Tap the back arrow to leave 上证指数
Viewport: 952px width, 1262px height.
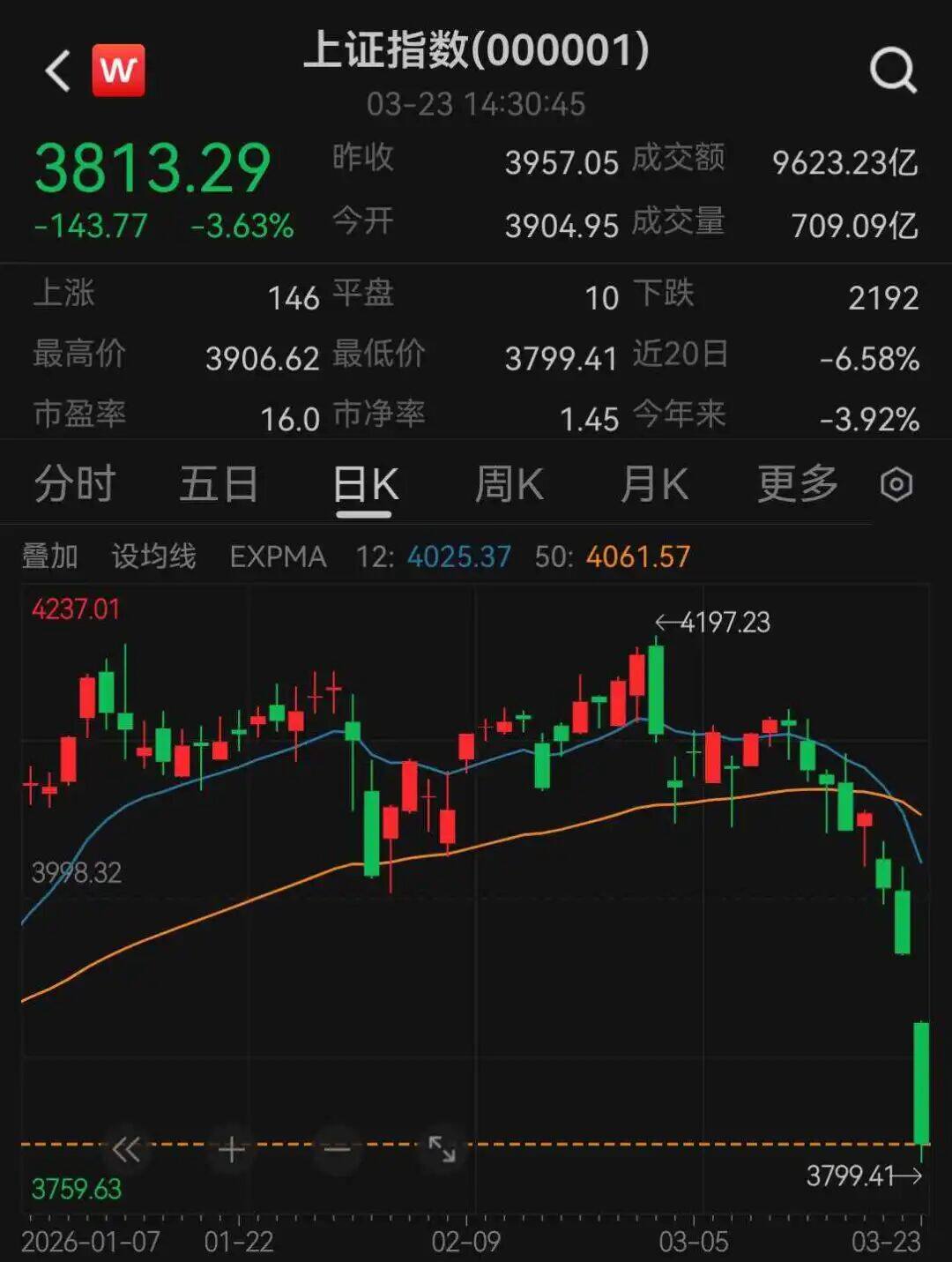point(58,70)
